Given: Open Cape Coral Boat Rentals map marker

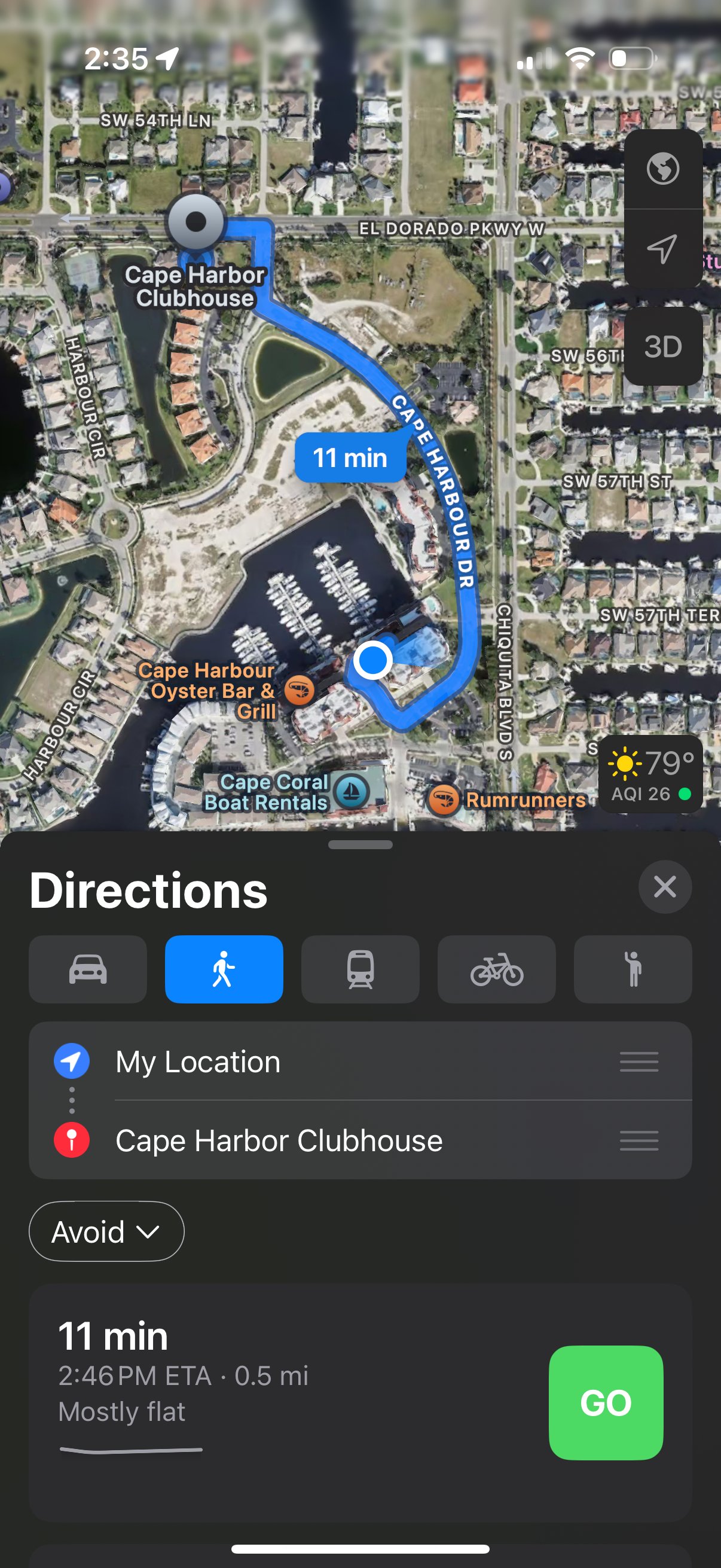Looking at the screenshot, I should [x=351, y=791].
